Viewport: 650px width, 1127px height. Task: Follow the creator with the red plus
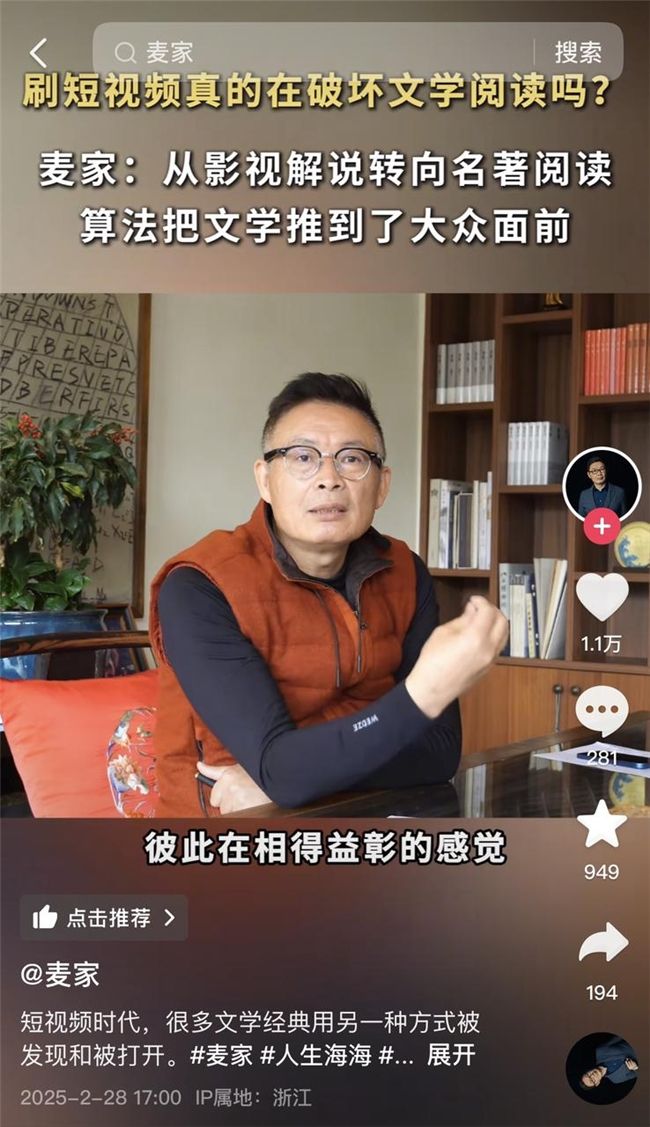(x=601, y=525)
